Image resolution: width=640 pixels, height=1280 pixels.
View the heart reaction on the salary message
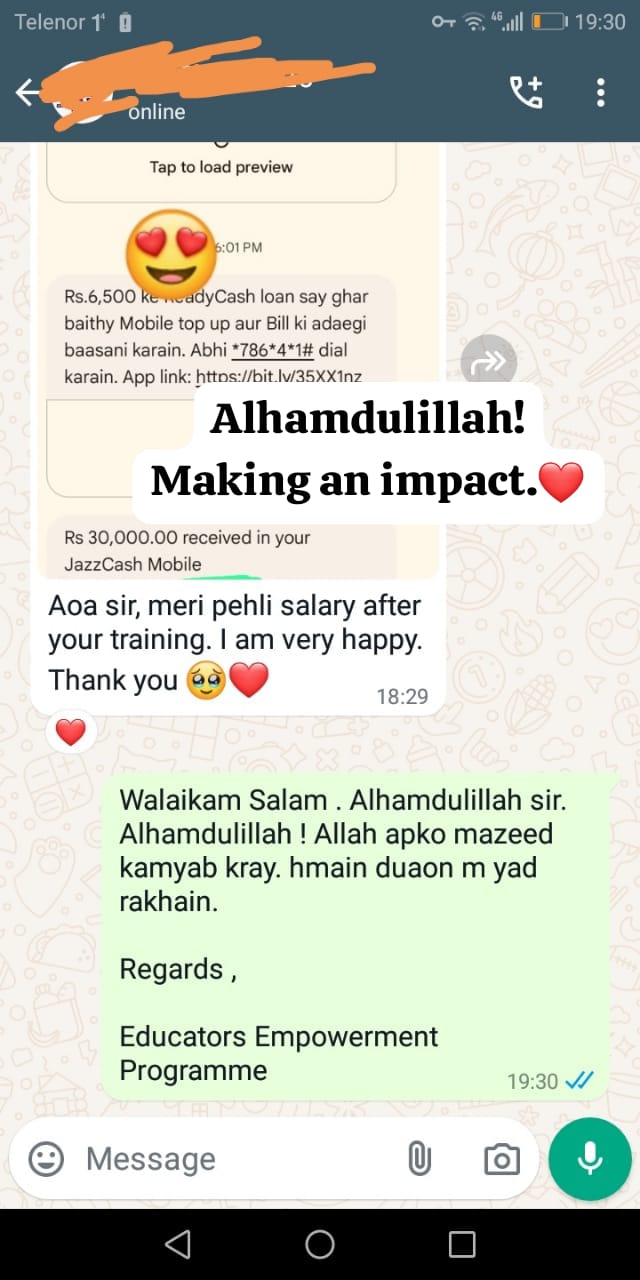70,733
